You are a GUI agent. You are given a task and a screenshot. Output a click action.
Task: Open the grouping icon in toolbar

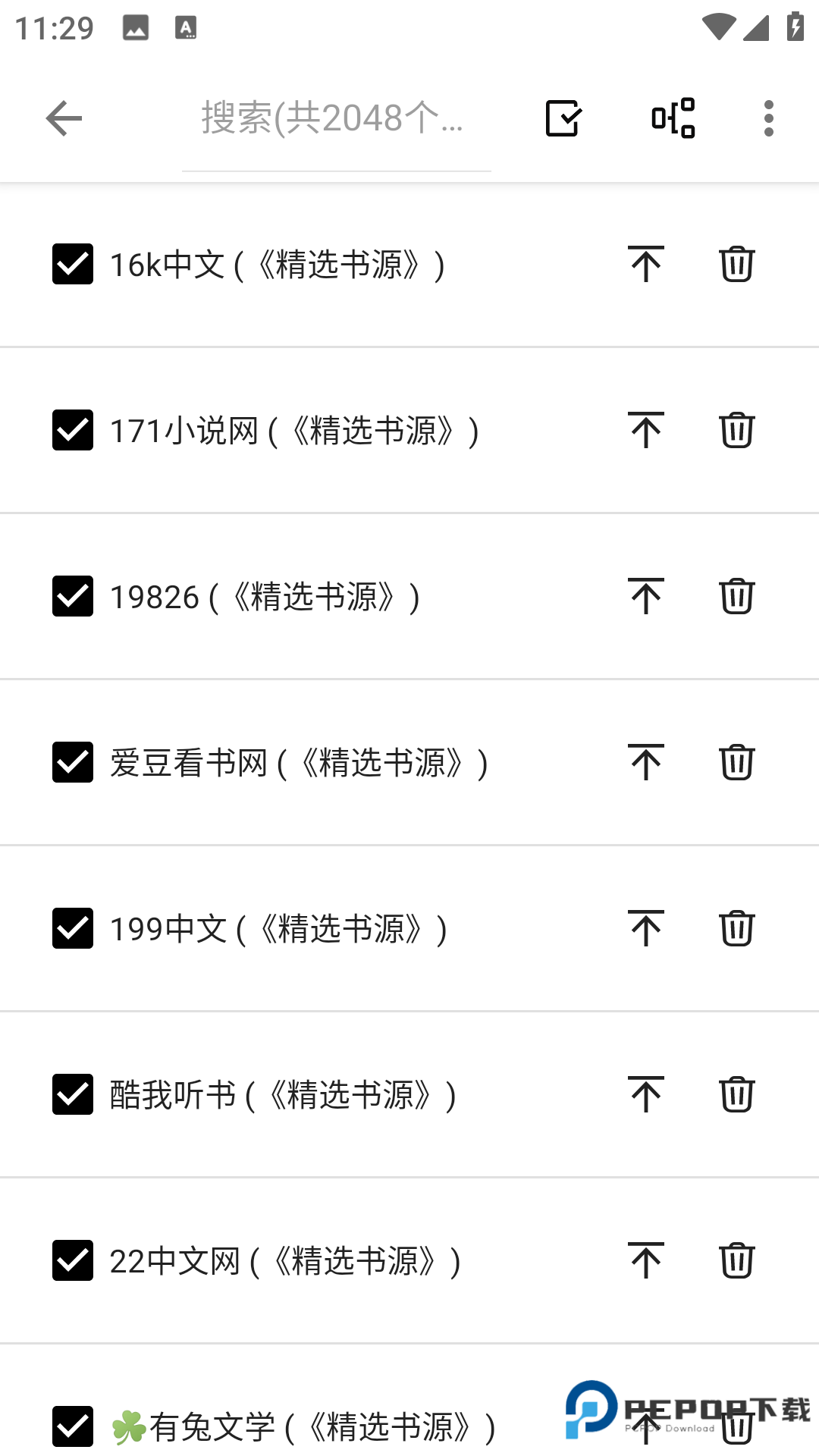coord(673,118)
